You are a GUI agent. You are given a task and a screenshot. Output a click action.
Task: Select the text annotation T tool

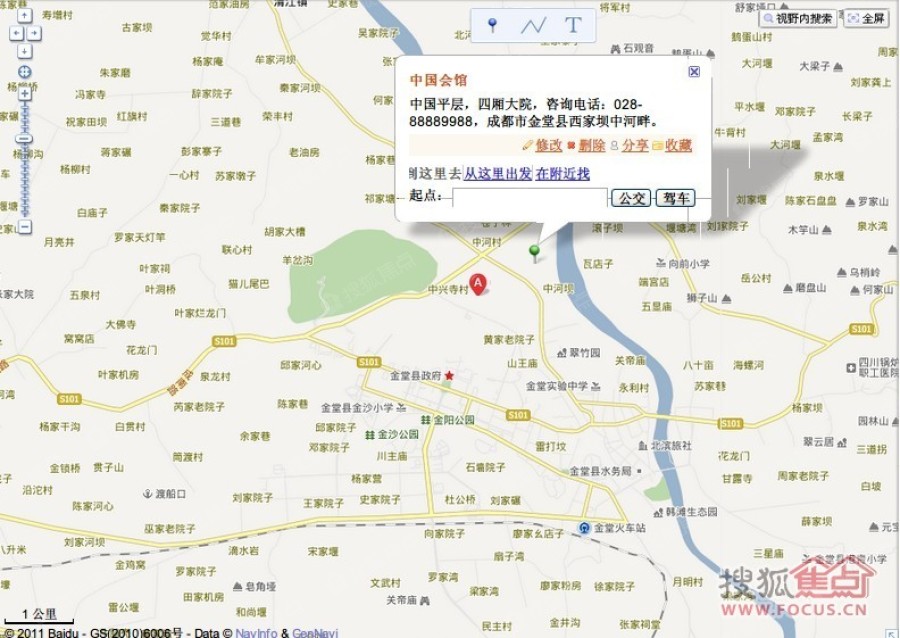click(573, 25)
